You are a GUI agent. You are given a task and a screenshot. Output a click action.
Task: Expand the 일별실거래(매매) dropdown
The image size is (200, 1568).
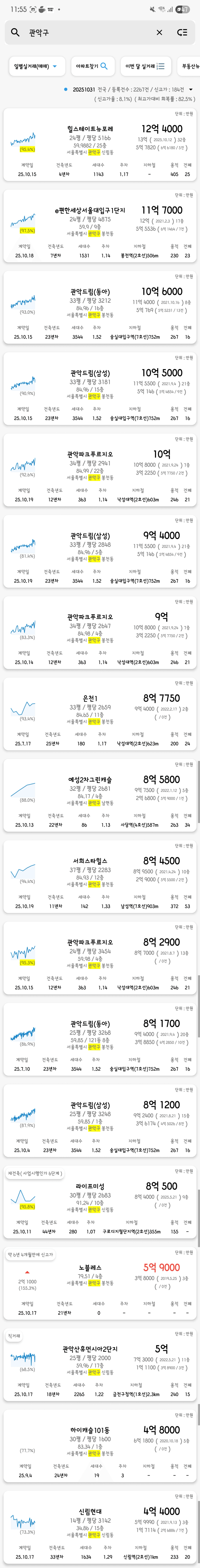(37, 66)
